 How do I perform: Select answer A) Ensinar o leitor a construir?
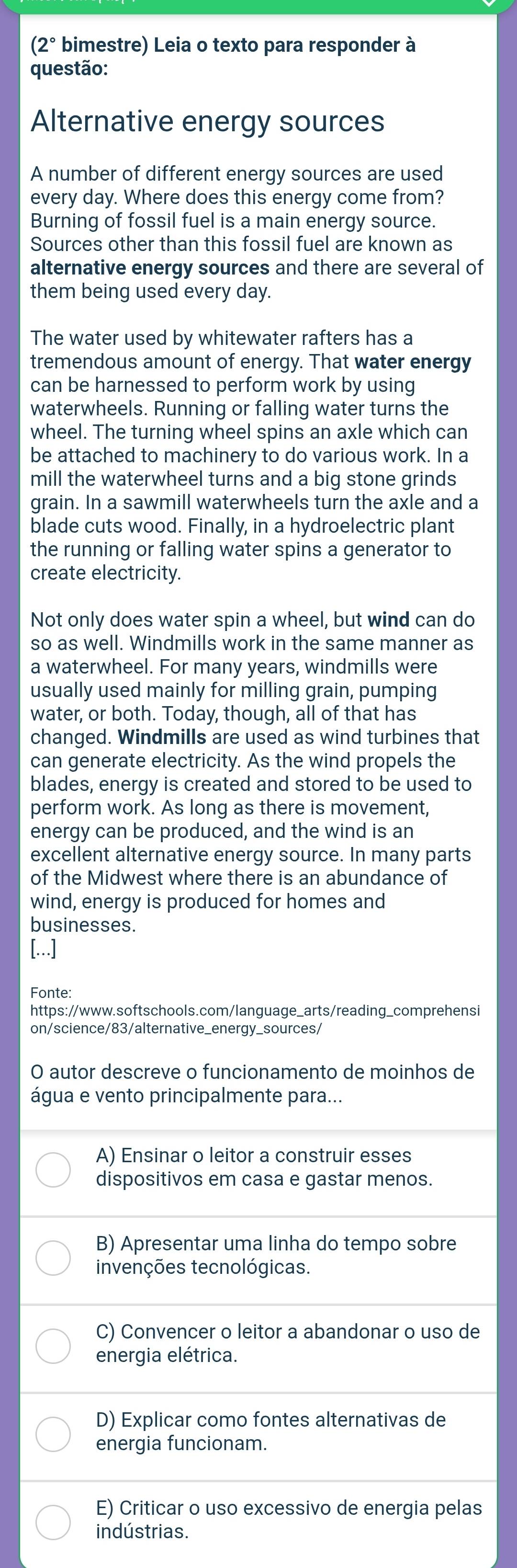pos(53,1169)
